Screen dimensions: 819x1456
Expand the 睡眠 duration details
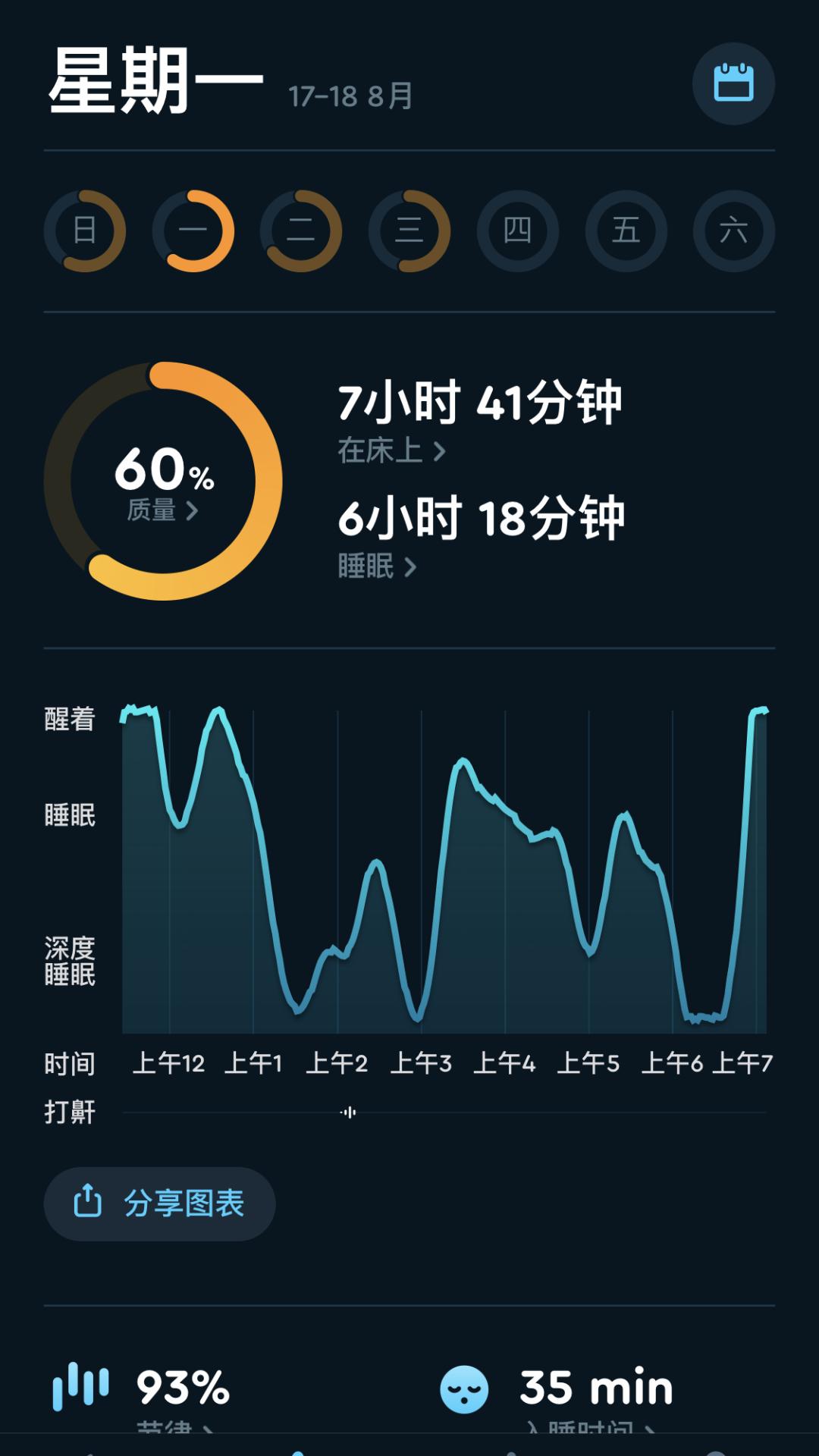point(375,568)
